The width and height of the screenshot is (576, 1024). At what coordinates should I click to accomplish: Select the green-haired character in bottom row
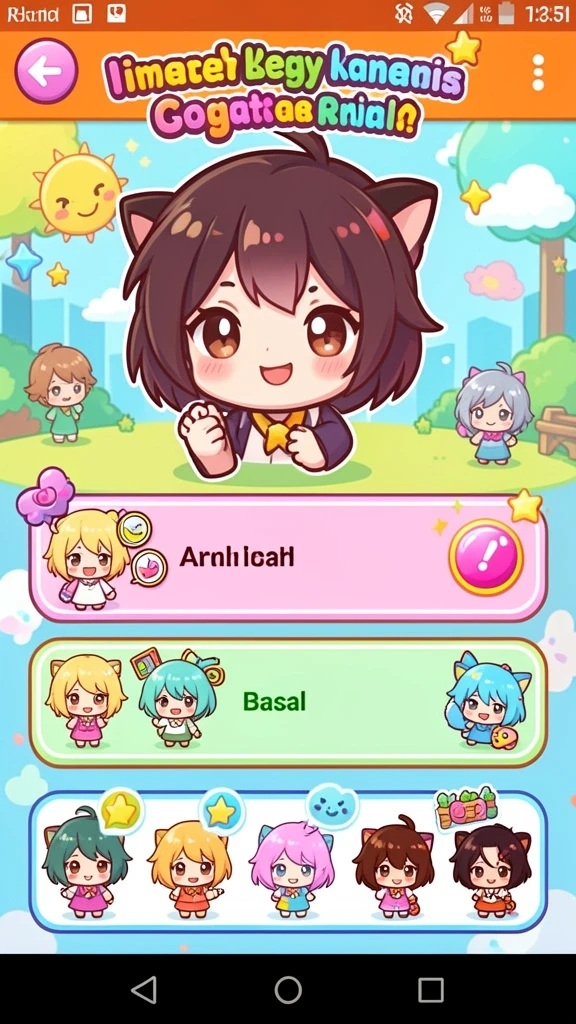86,861
